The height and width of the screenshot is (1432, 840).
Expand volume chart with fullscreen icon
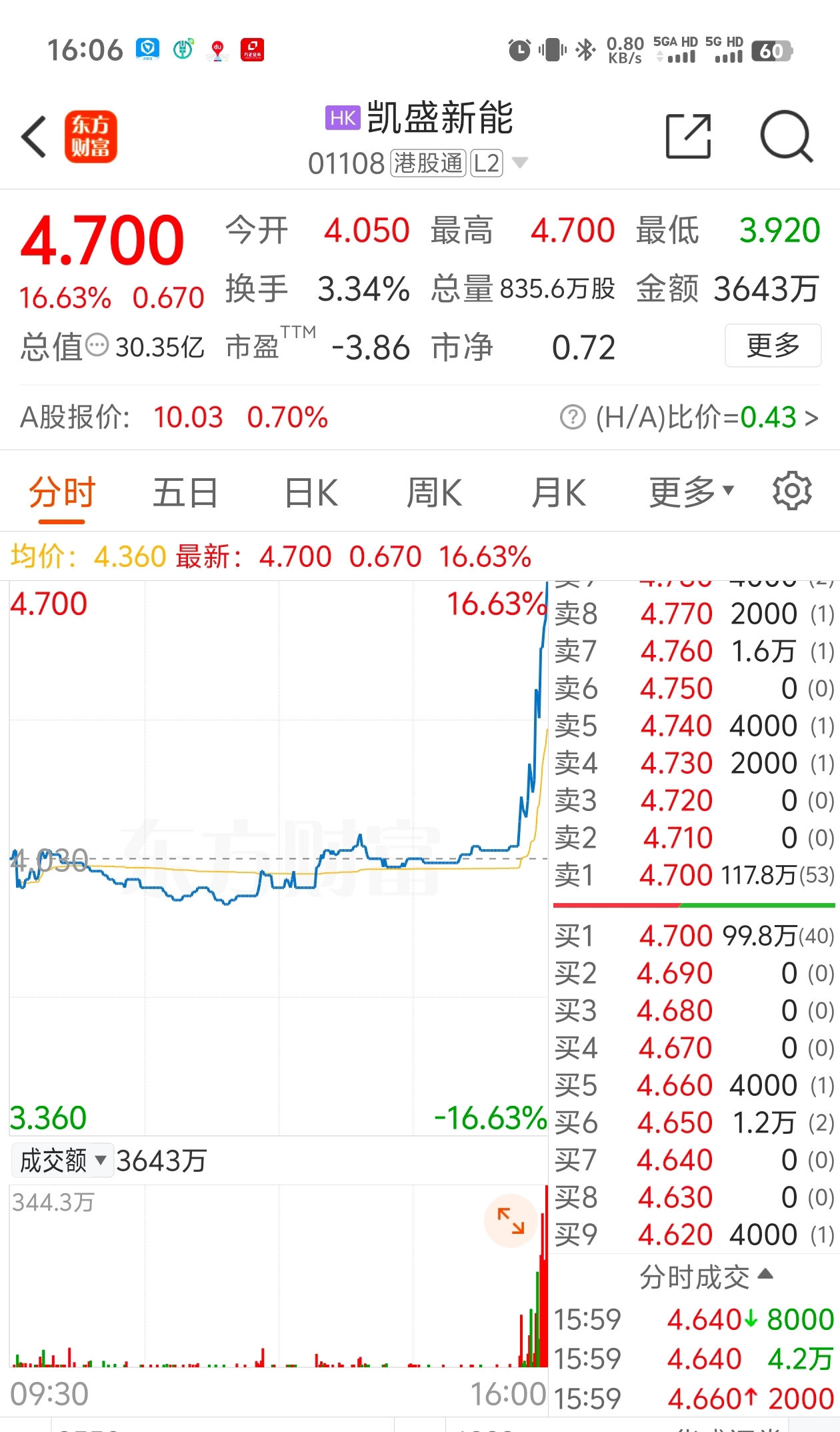click(x=510, y=1221)
